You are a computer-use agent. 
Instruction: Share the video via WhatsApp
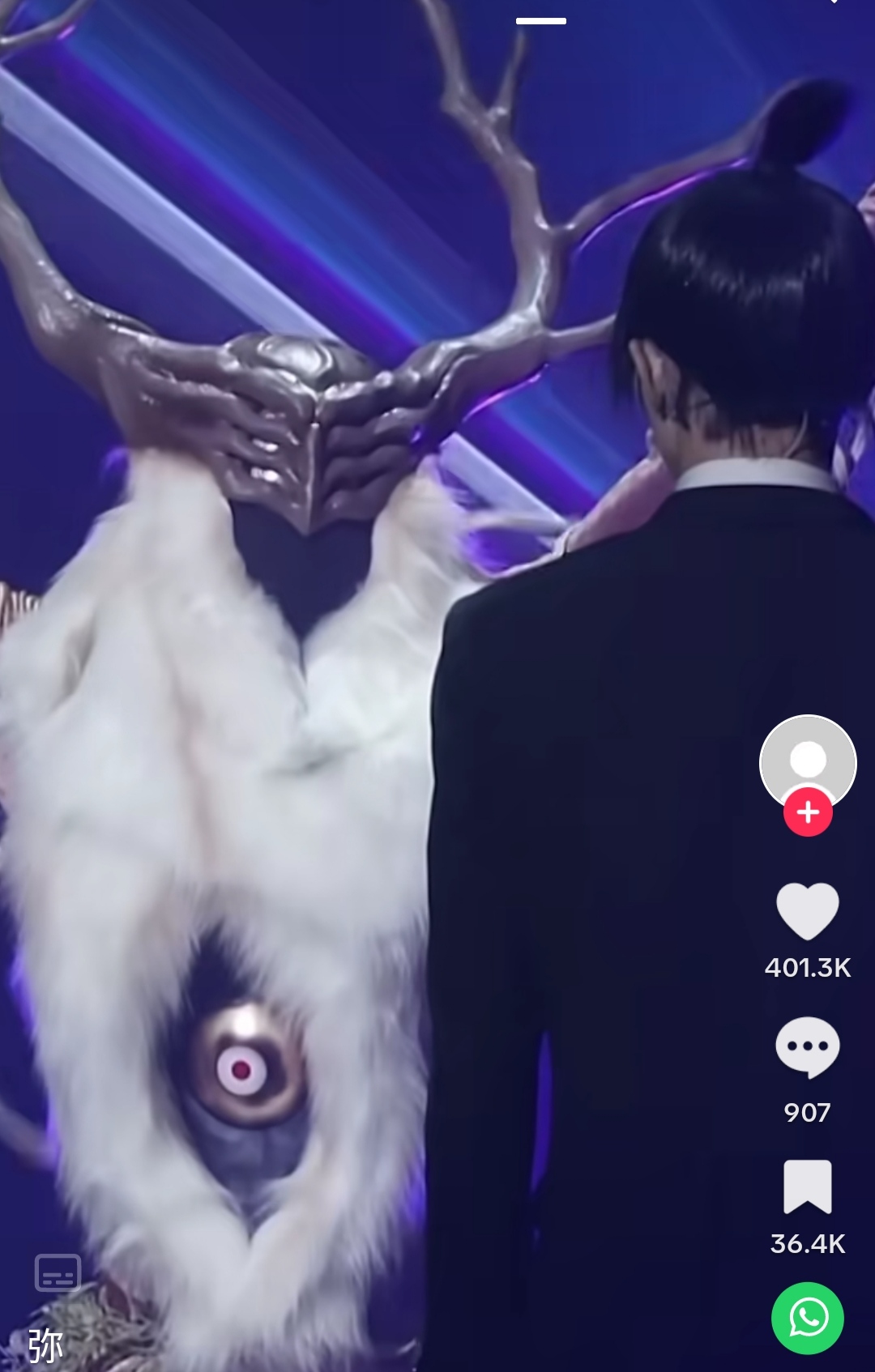click(808, 1319)
